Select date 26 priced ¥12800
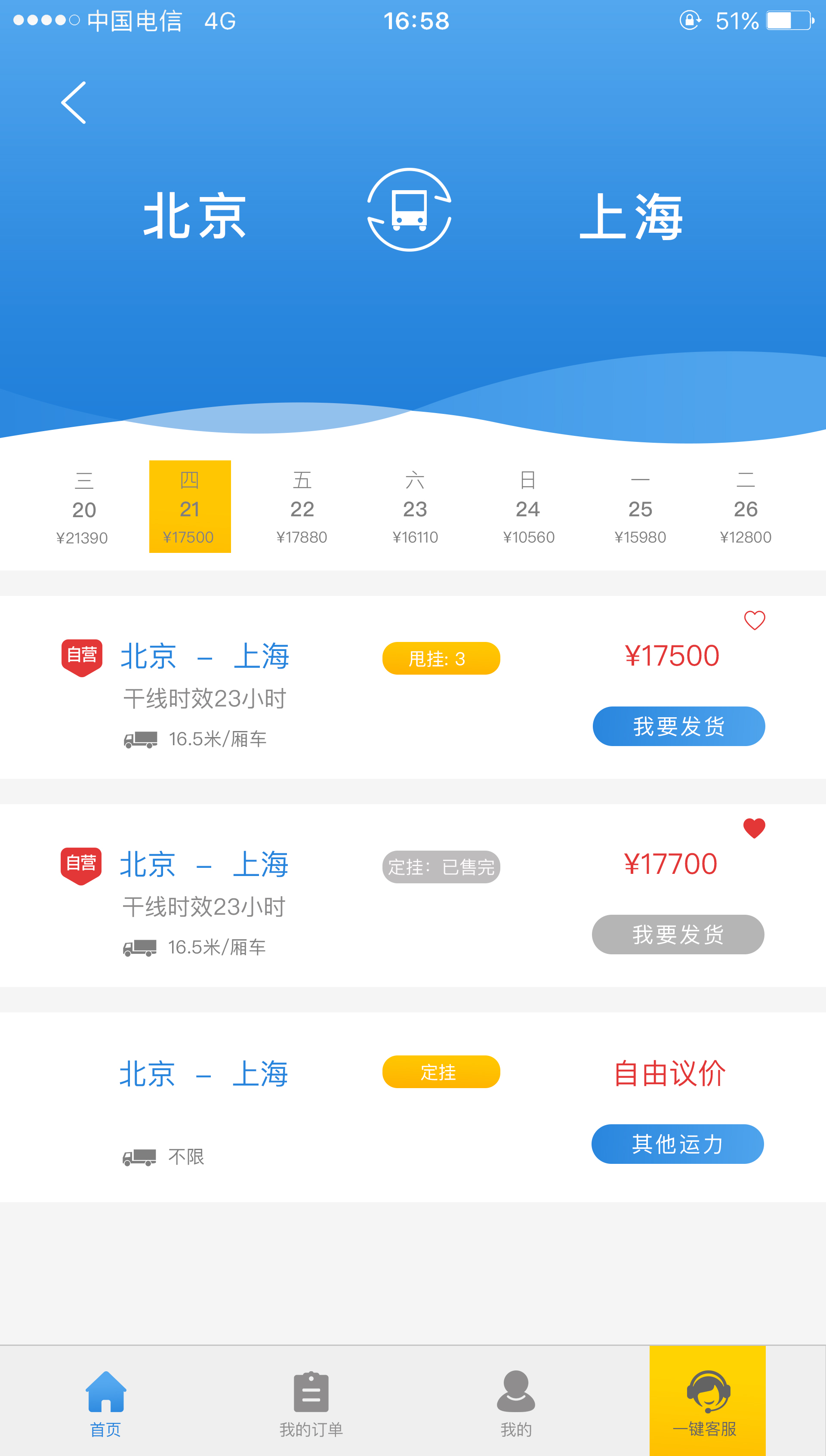The width and height of the screenshot is (826, 1456). click(x=746, y=508)
